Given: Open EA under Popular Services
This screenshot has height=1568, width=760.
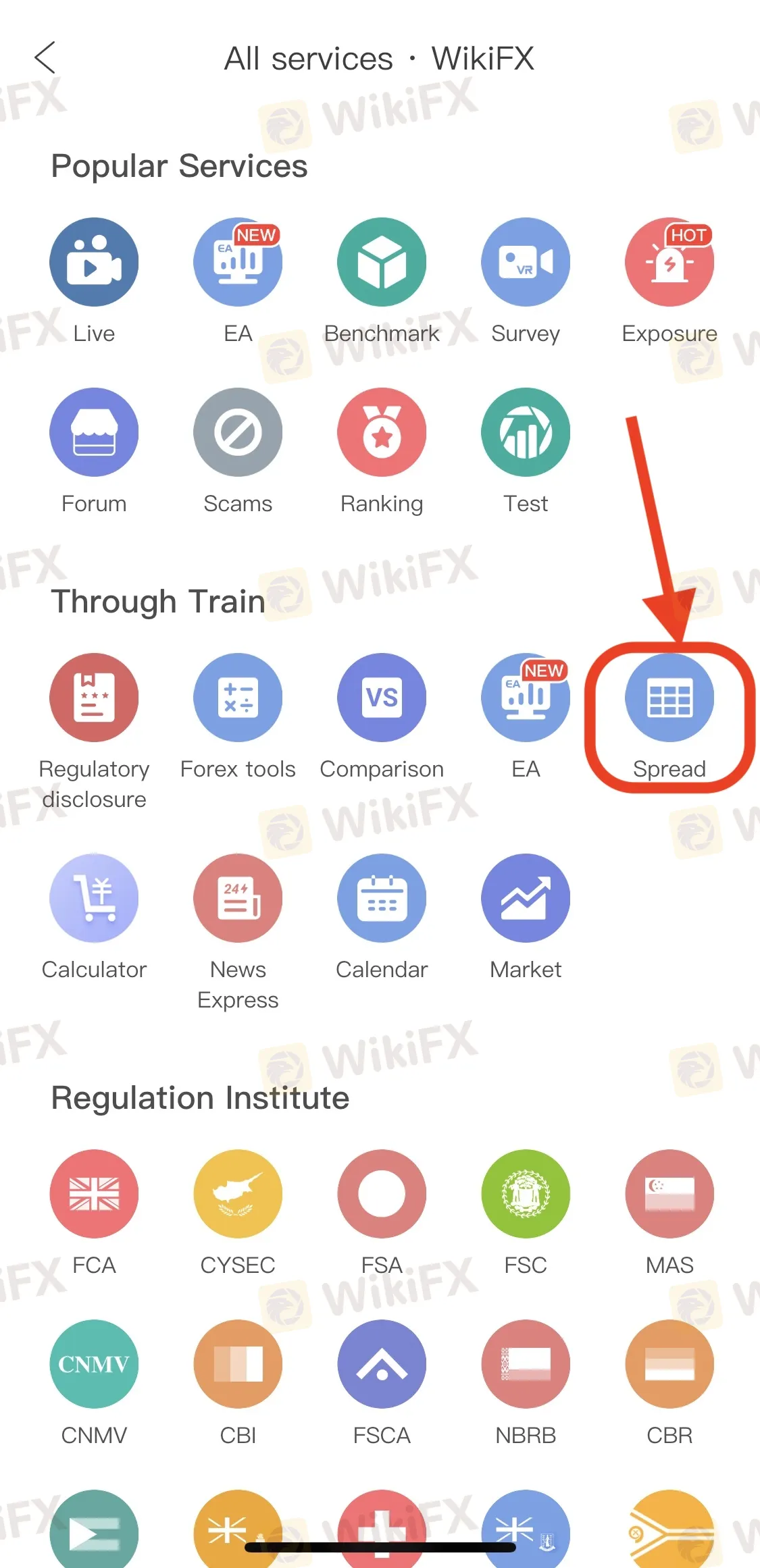Looking at the screenshot, I should pyautogui.click(x=238, y=262).
